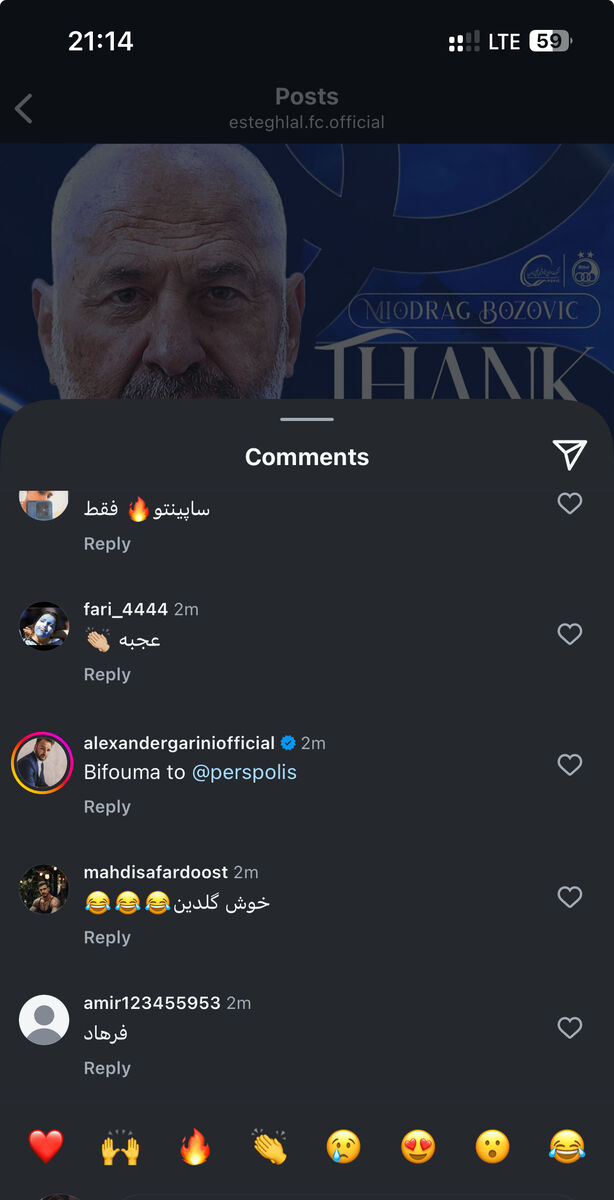Reply to alexandergariniofficial's Bifouma comment
The height and width of the screenshot is (1200, 614).
pos(107,807)
